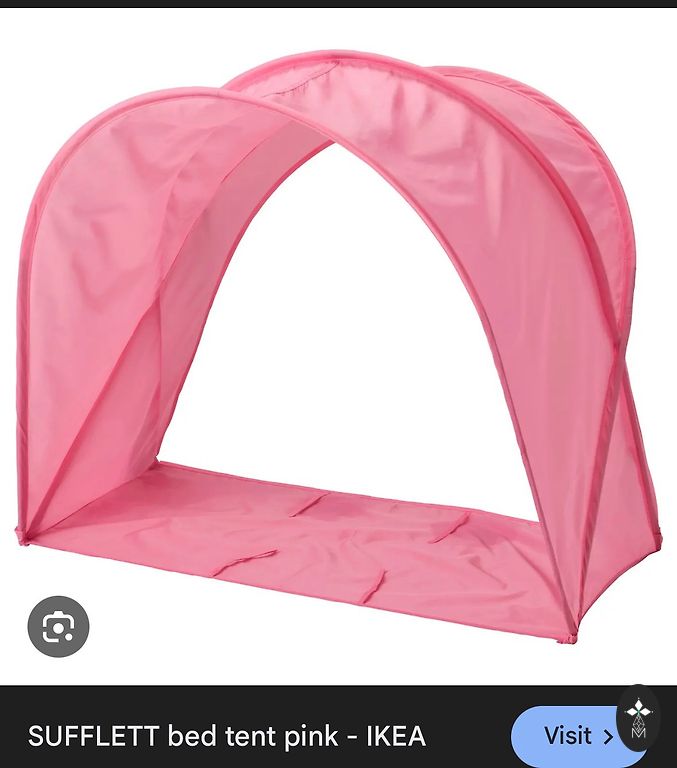Image resolution: width=677 pixels, height=768 pixels.
Task: Search this image with Google Lens
Action: point(58,627)
